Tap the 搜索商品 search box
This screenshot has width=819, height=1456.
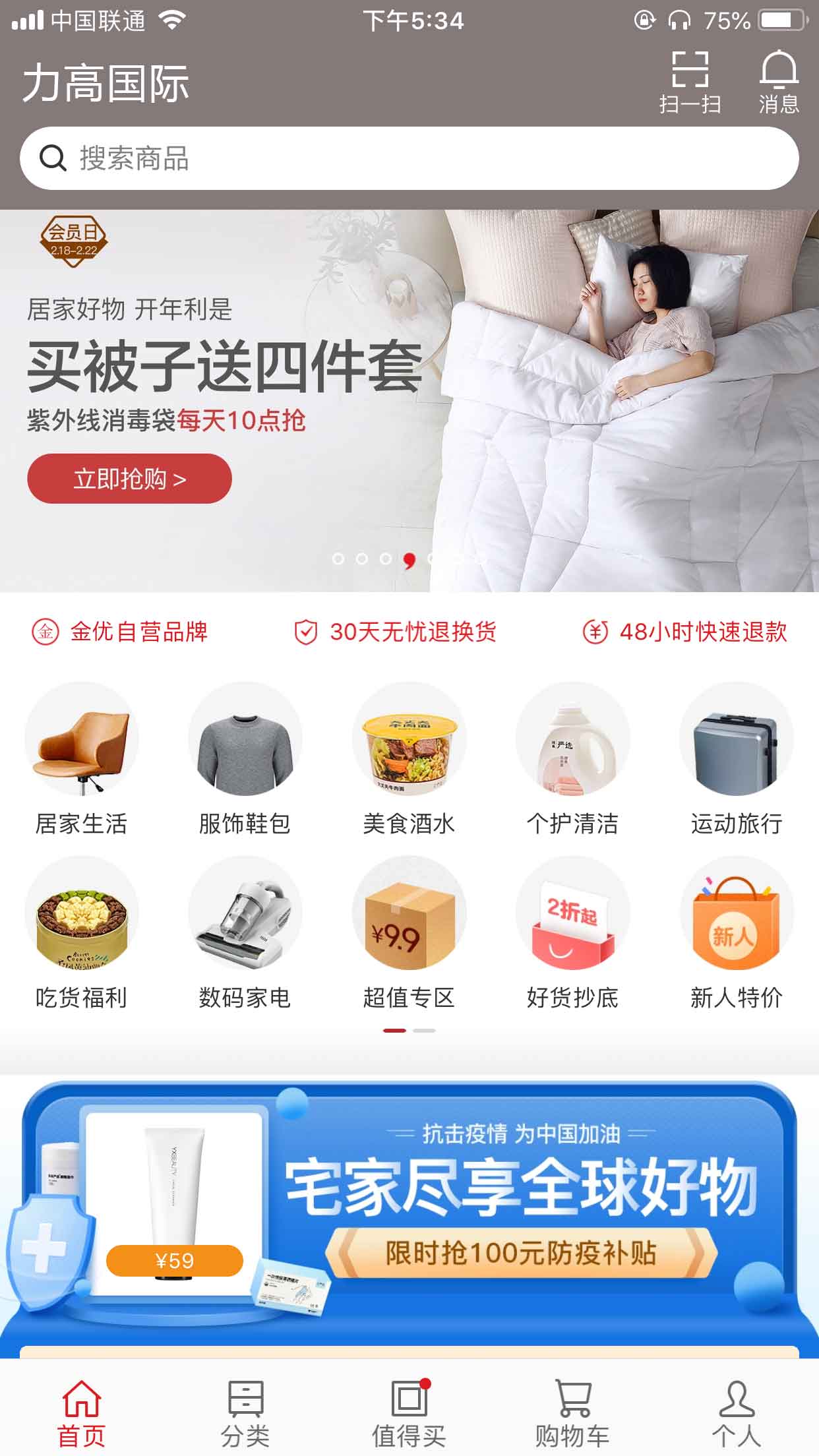[409, 158]
